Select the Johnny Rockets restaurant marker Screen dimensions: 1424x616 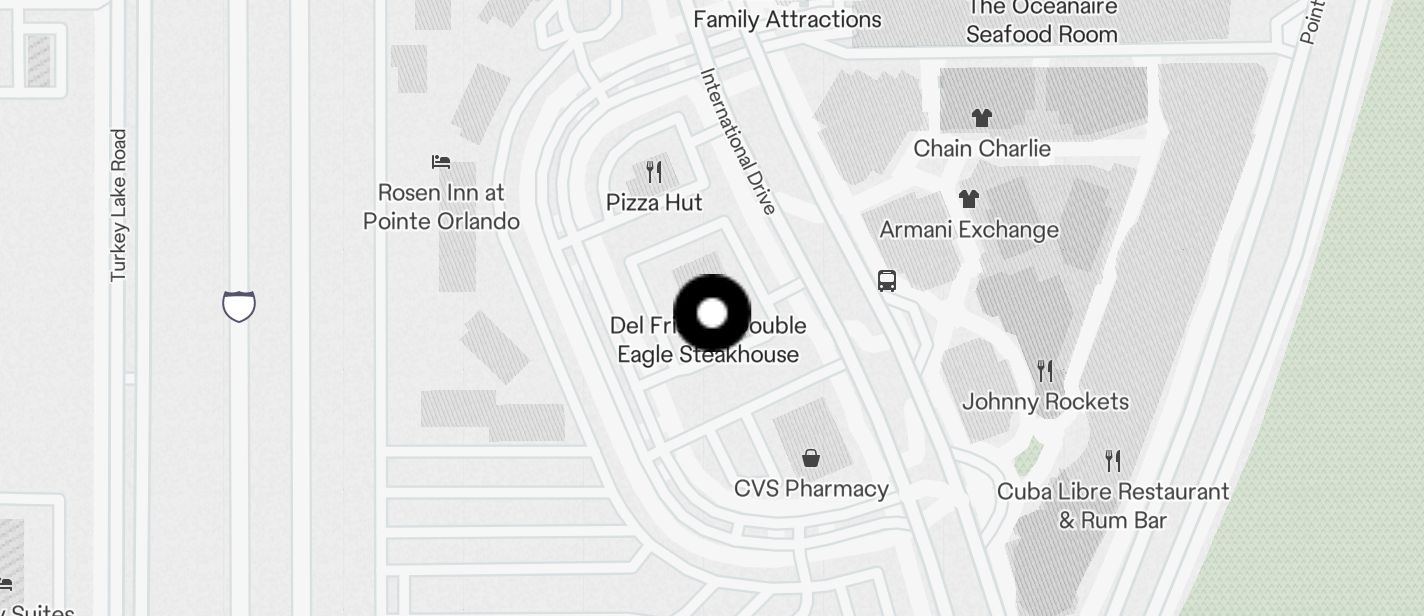coord(1045,371)
